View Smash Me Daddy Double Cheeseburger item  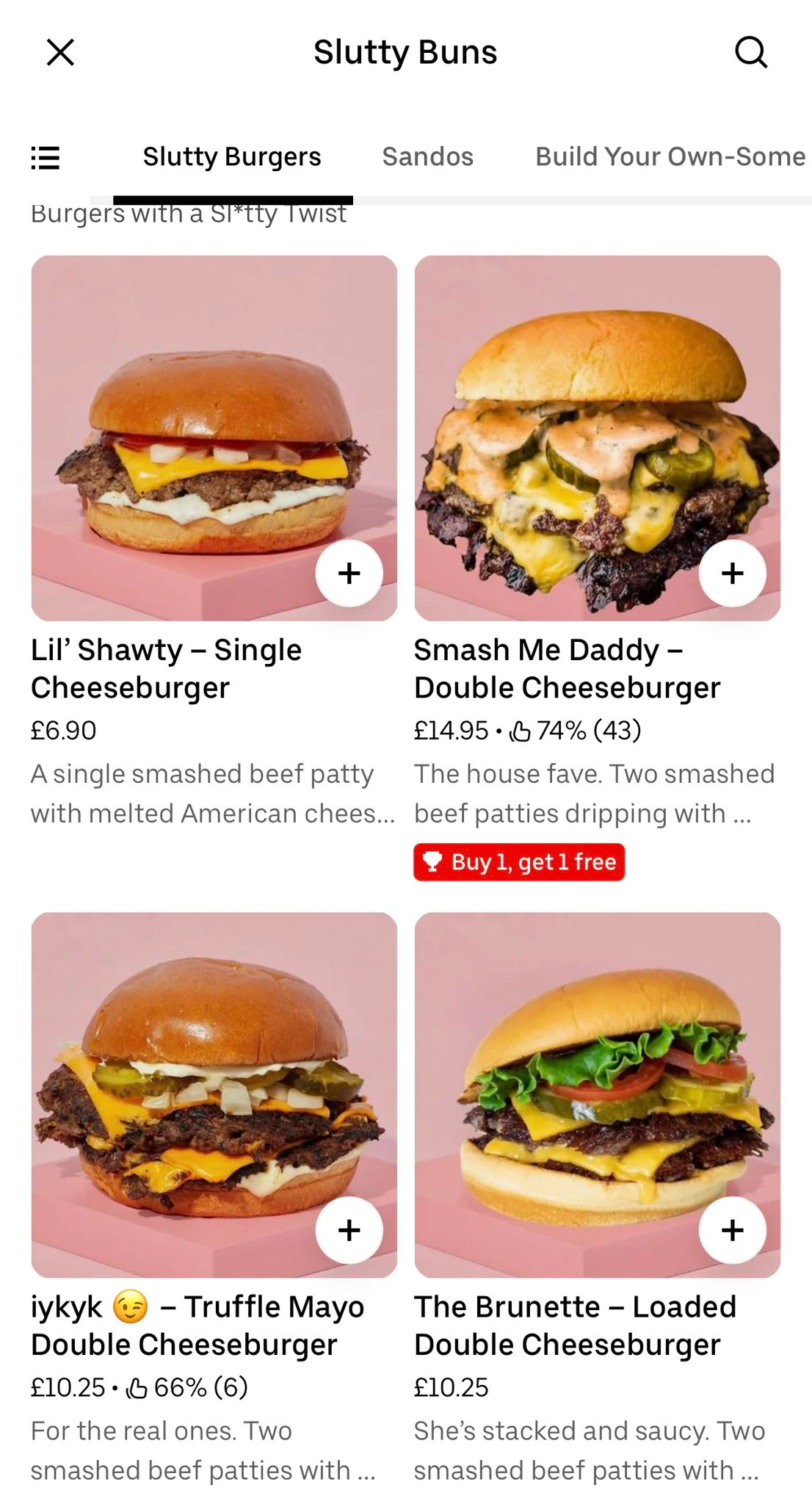pos(567,669)
